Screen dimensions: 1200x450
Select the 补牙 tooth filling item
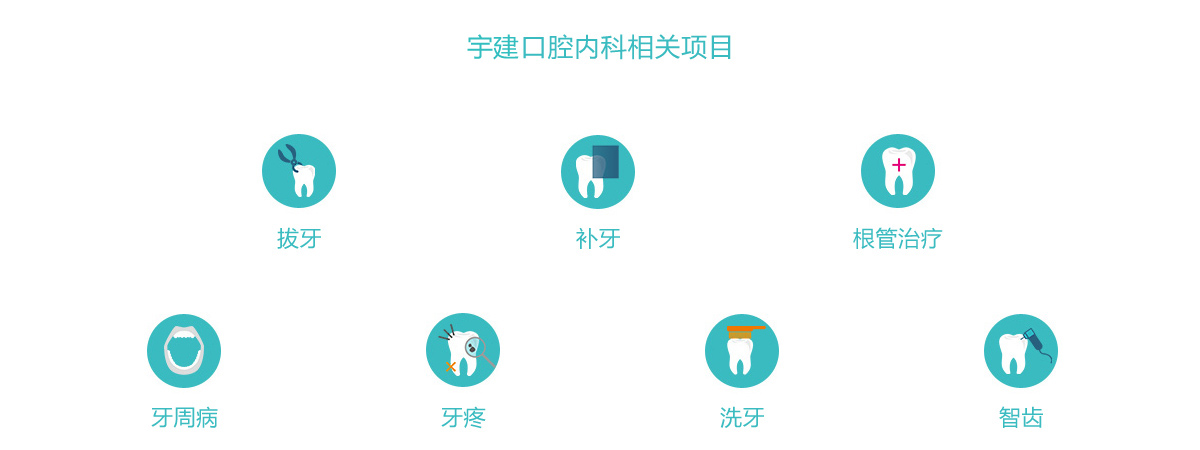pos(598,172)
